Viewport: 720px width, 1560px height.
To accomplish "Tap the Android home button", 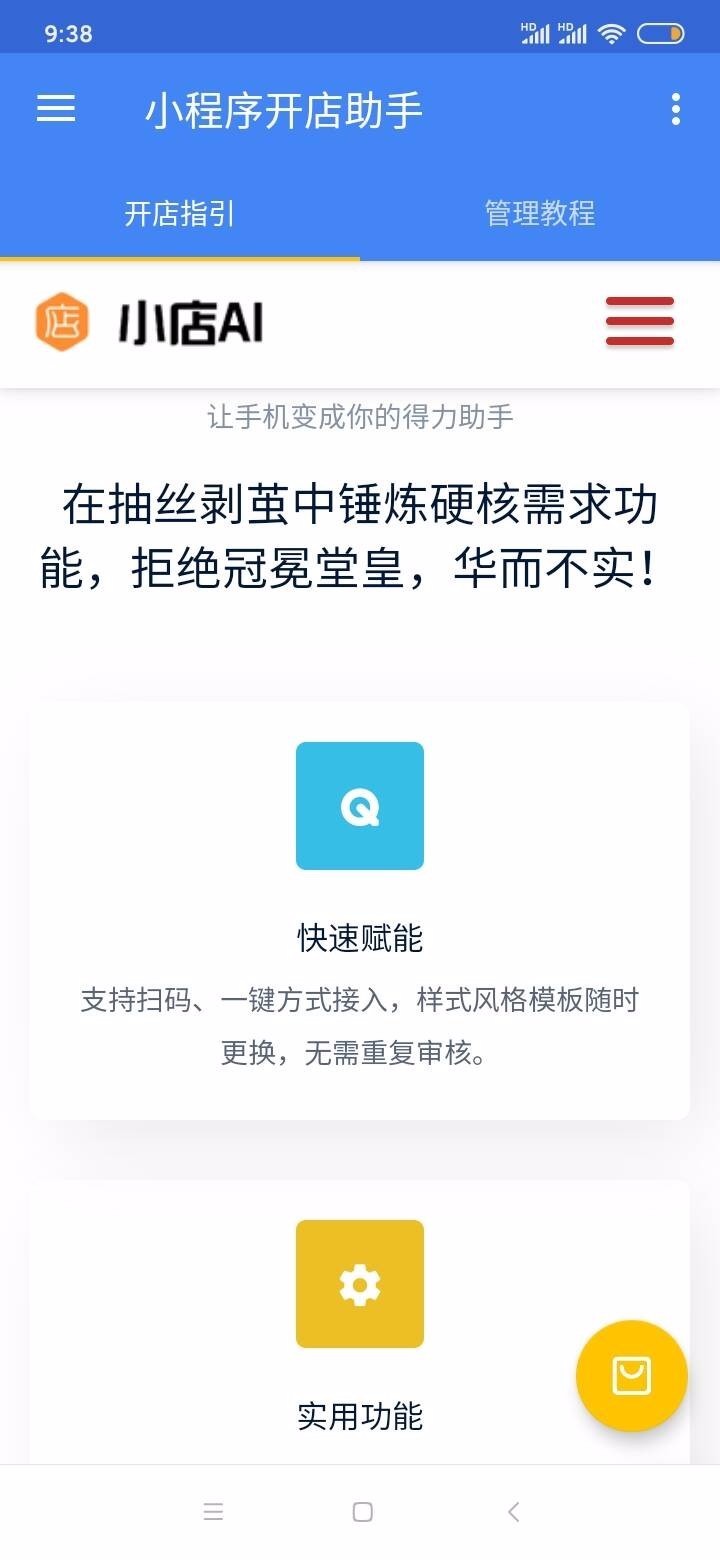I will 360,1512.
